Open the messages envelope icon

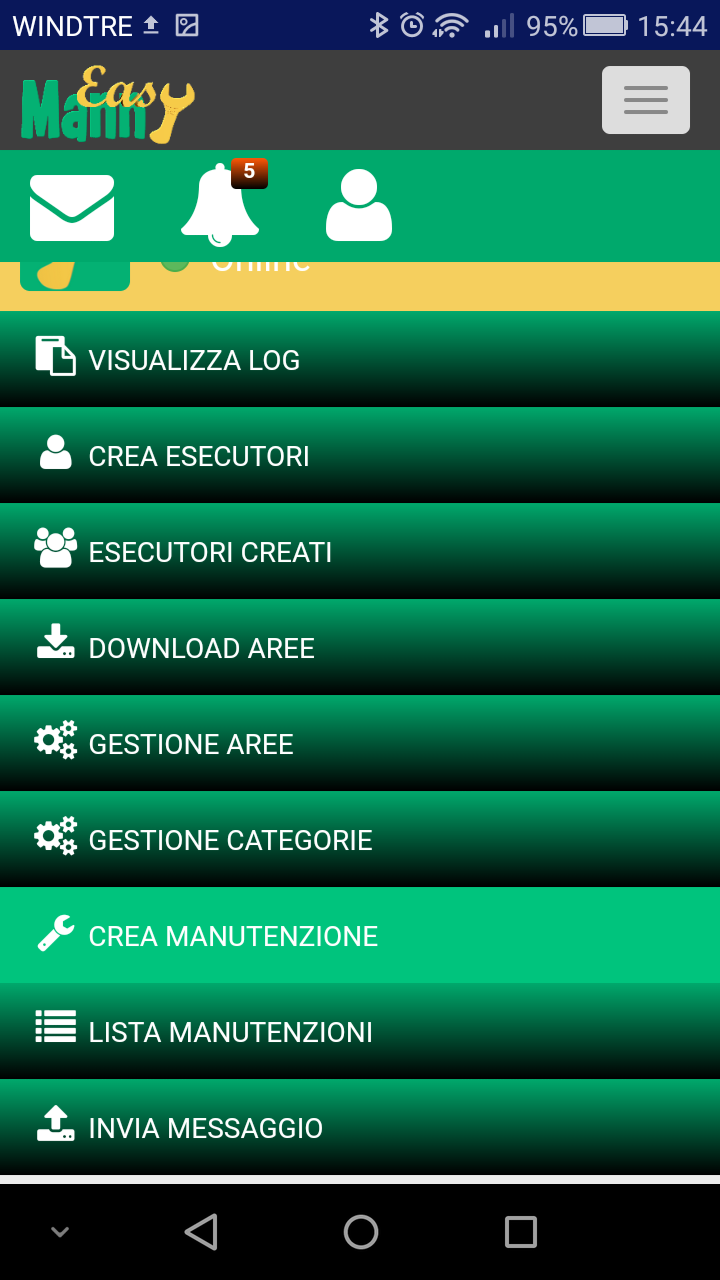[x=72, y=207]
